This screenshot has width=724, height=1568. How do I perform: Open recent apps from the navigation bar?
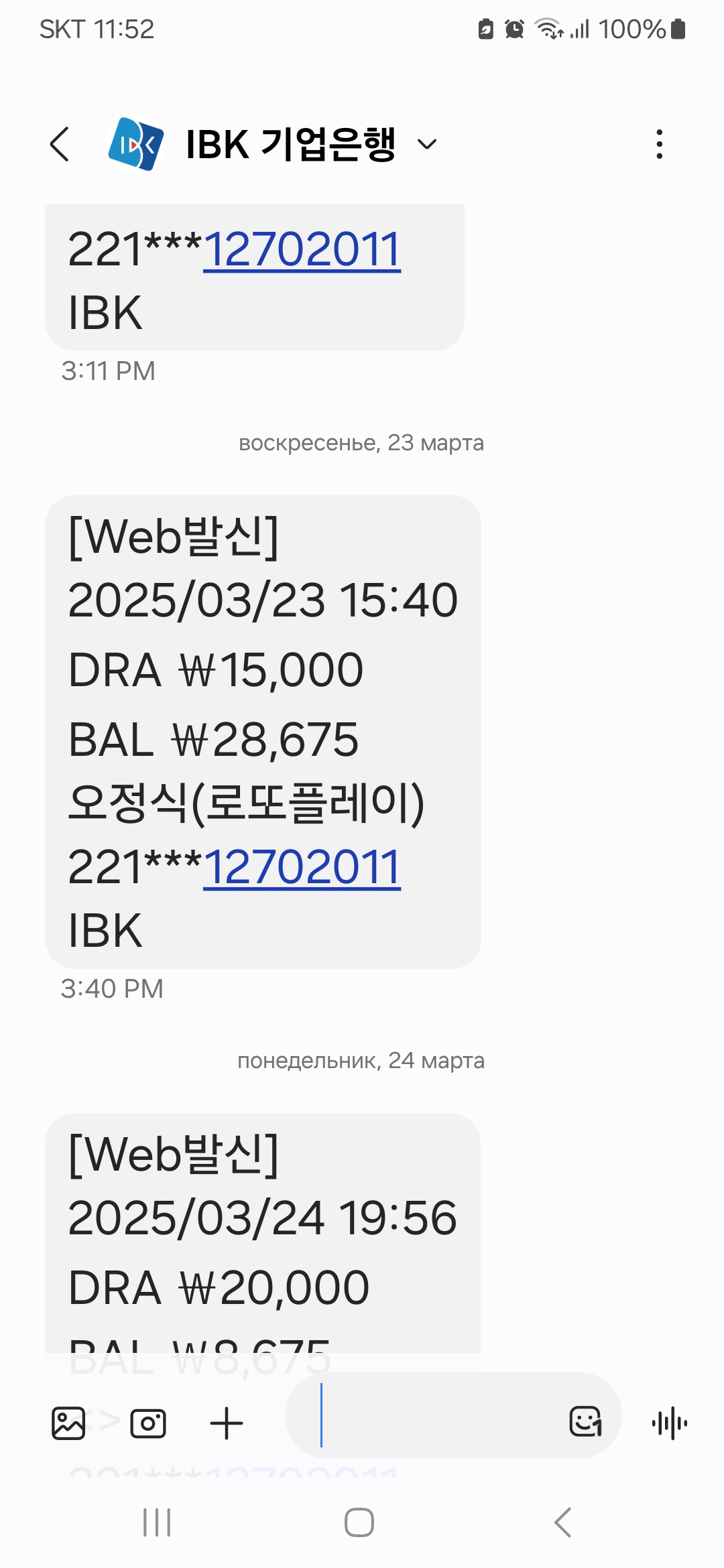click(157, 1522)
